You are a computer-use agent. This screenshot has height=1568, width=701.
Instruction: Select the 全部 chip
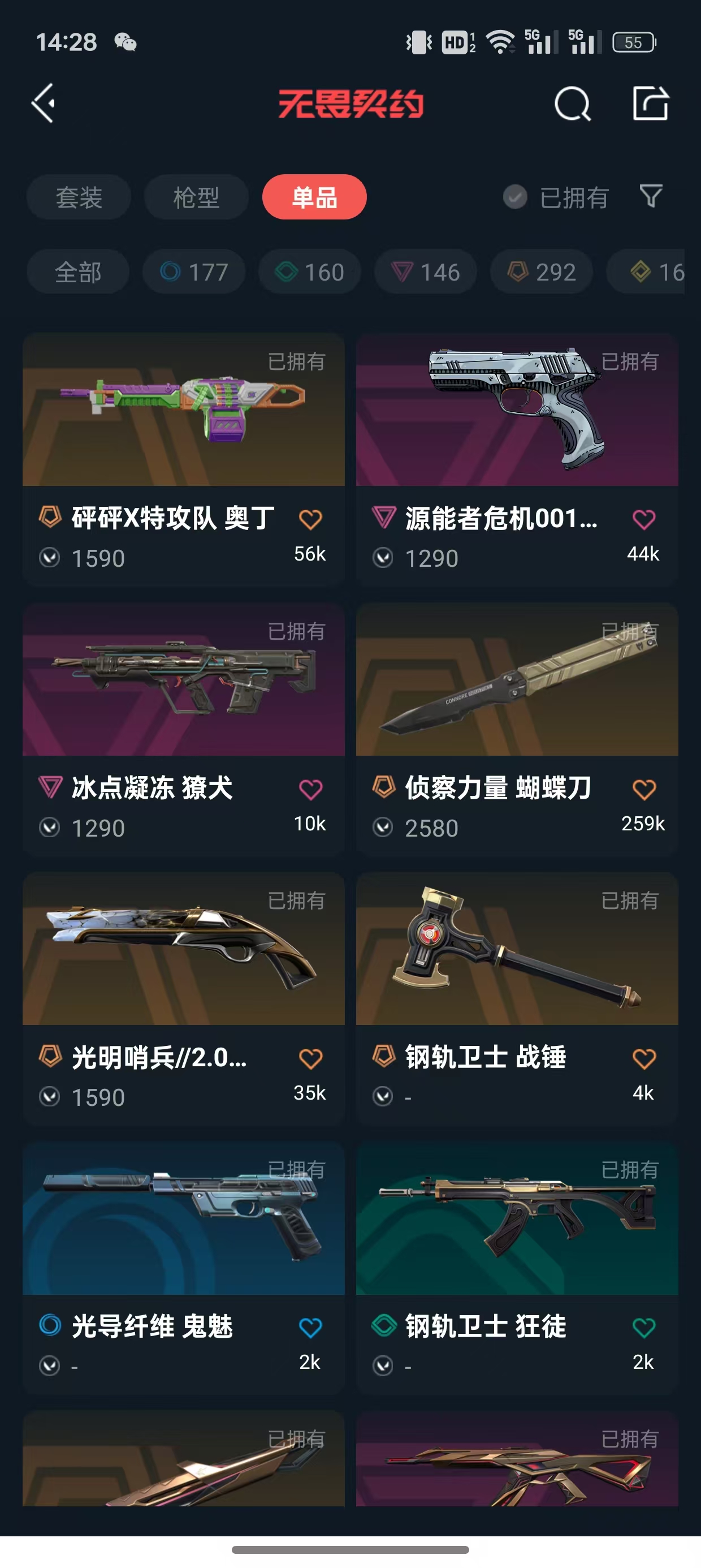(x=78, y=272)
